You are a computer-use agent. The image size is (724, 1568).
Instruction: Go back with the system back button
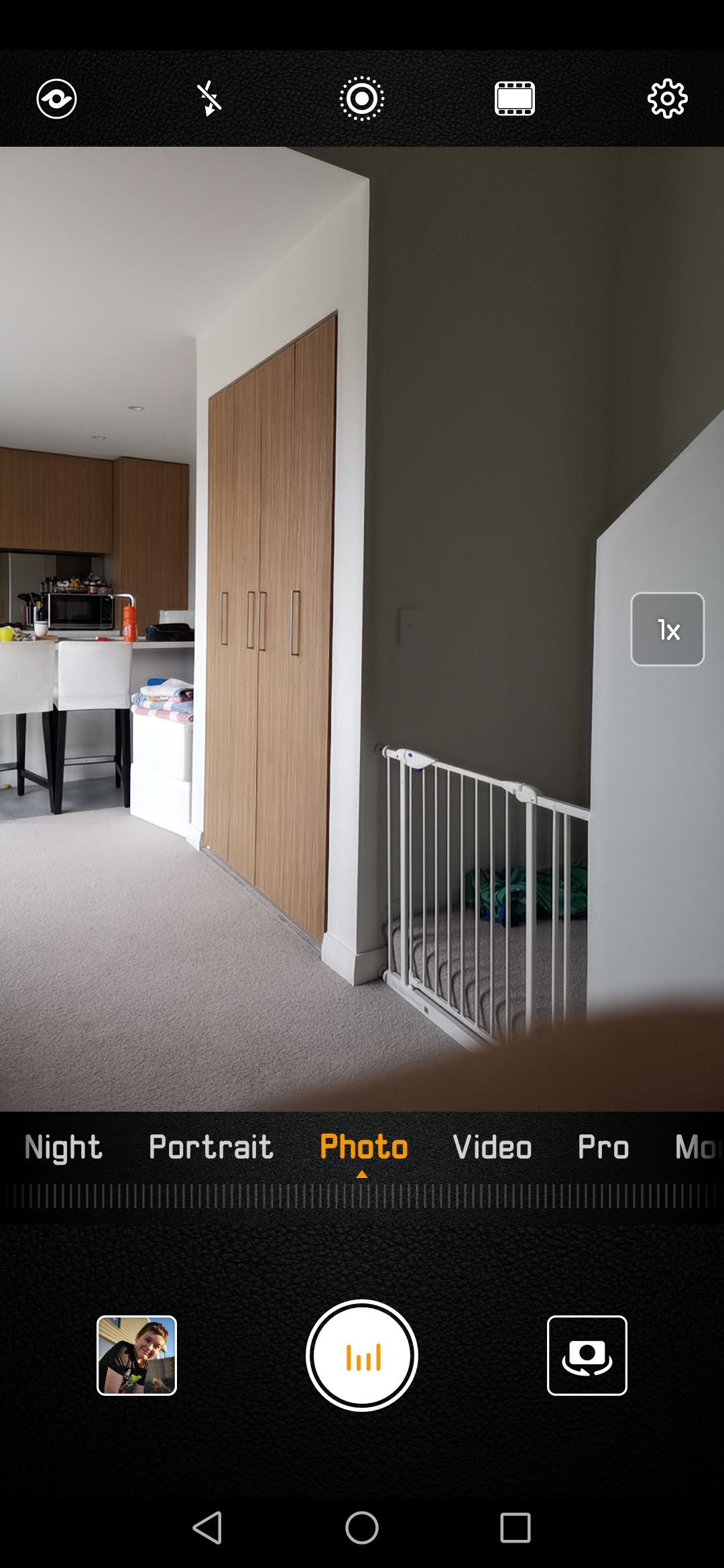208,1528
